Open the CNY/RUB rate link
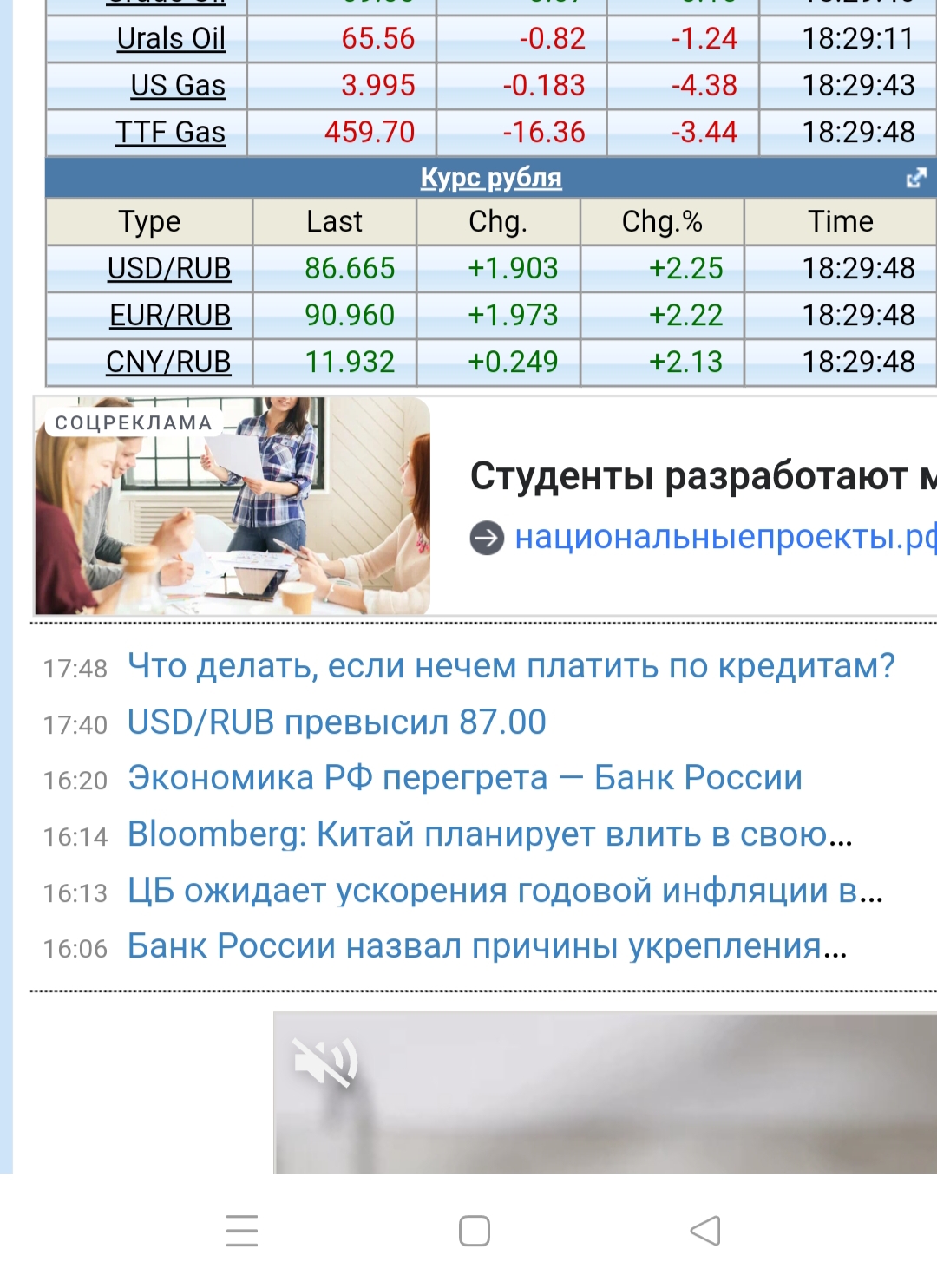937x1288 pixels. click(168, 363)
